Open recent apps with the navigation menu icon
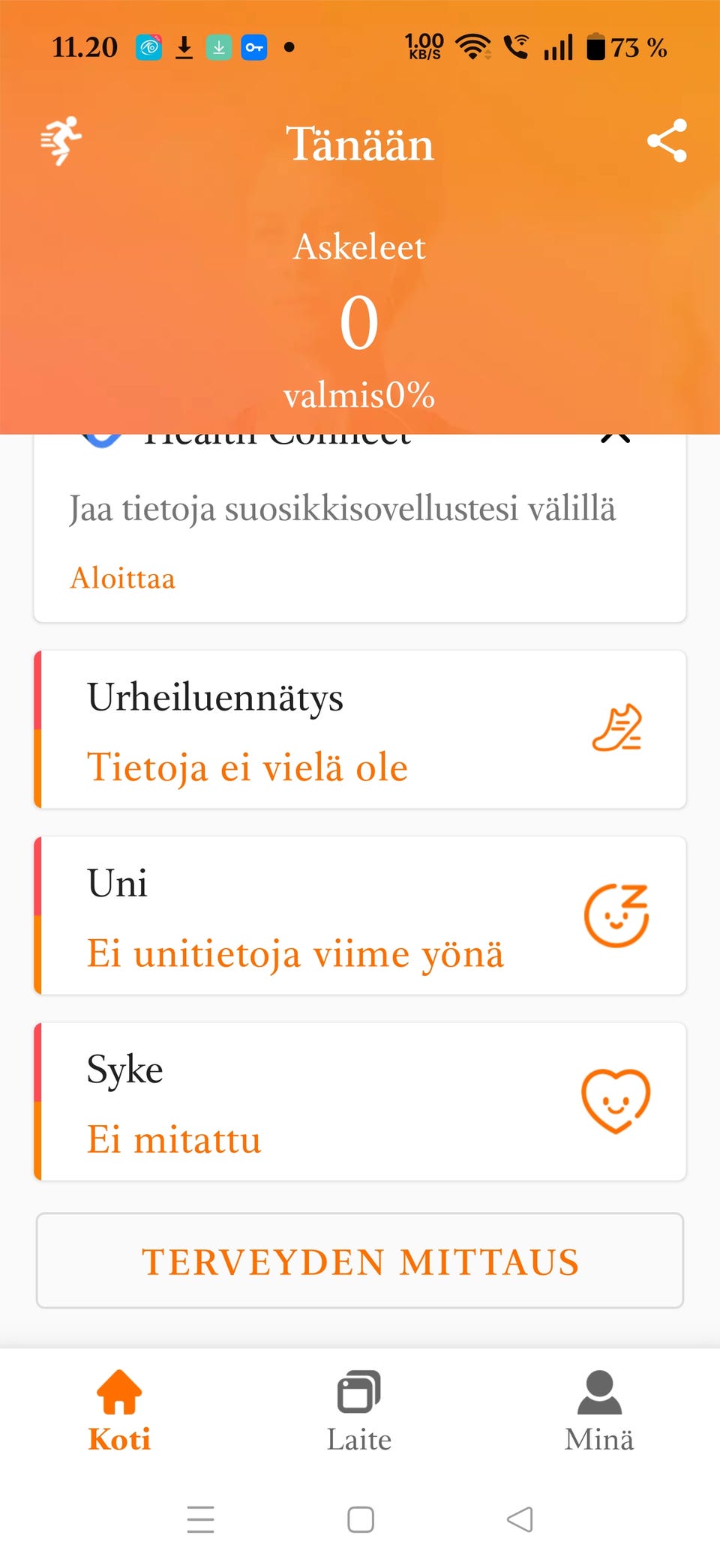Viewport: 720px width, 1568px height. [x=200, y=1519]
